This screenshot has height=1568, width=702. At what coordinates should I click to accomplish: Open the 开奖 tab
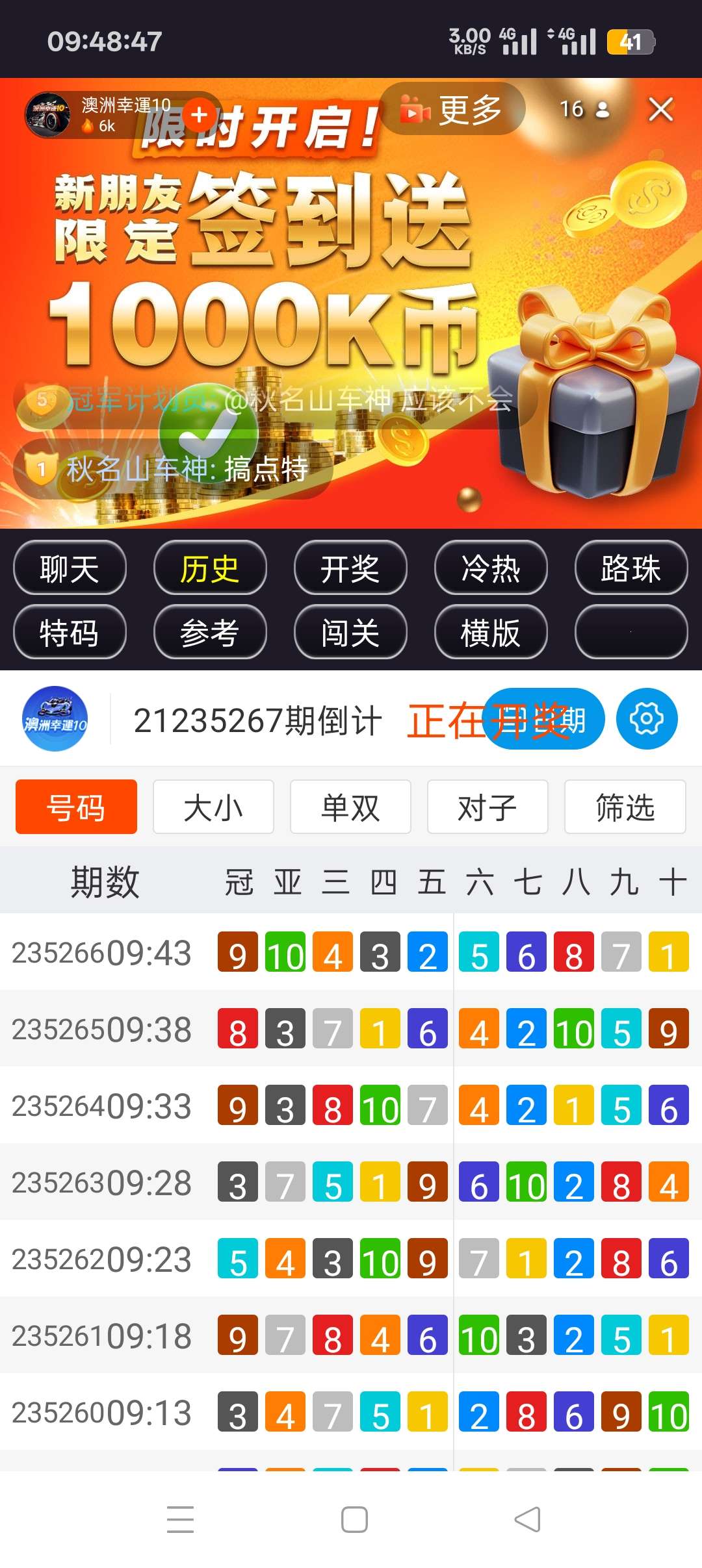point(350,568)
